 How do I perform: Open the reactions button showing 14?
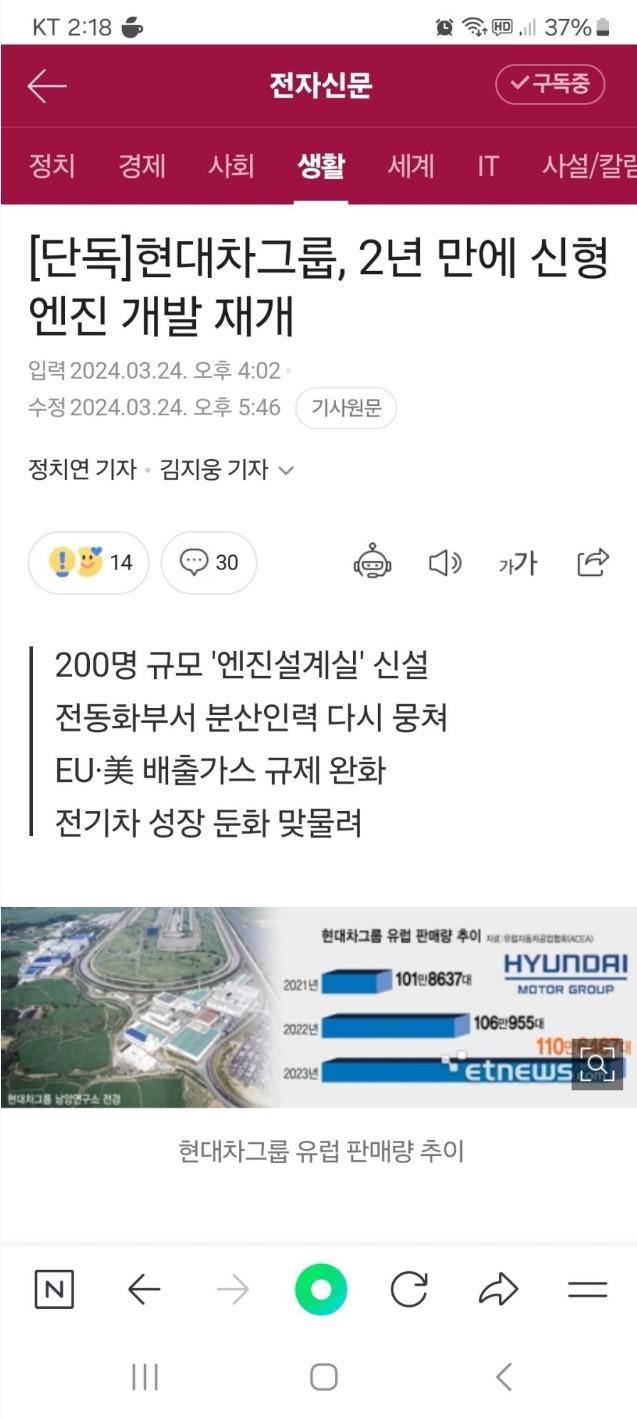[x=89, y=563]
